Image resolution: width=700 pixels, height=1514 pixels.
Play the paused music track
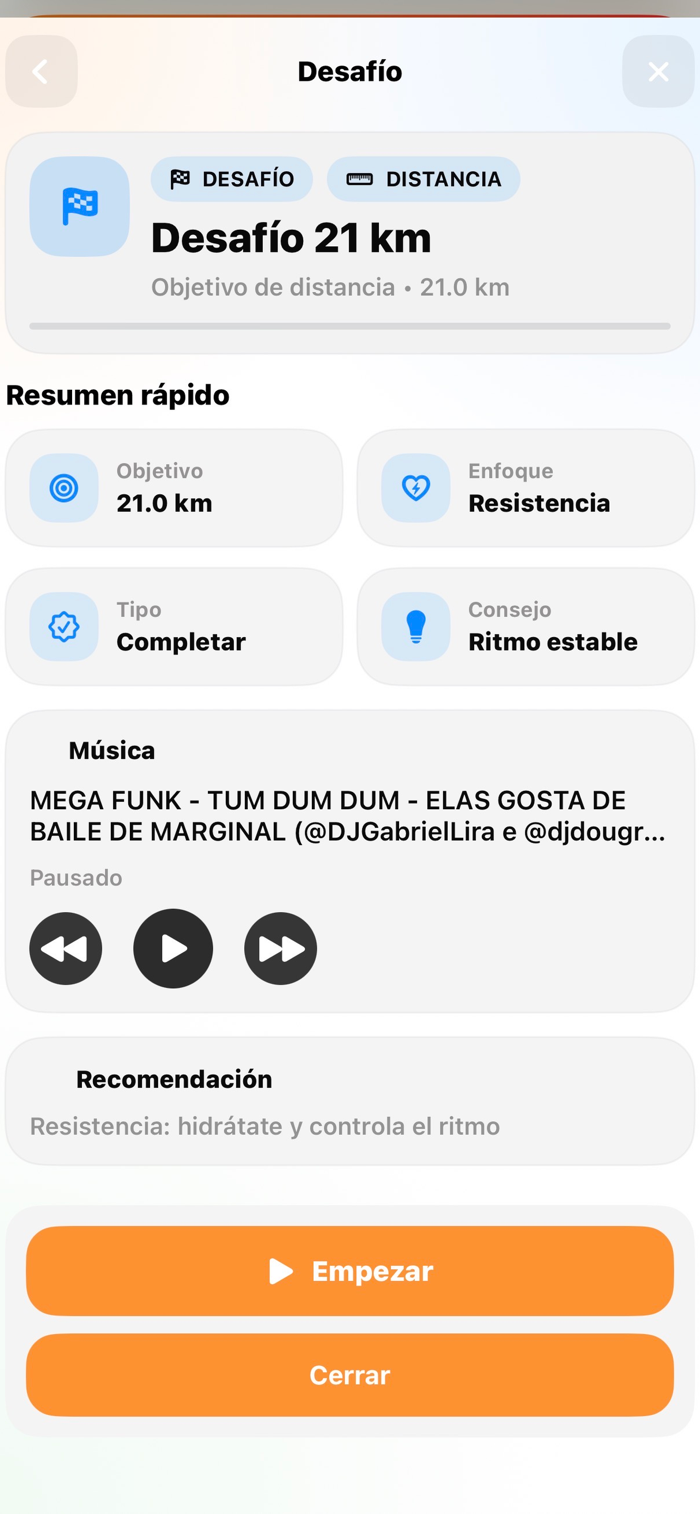173,948
